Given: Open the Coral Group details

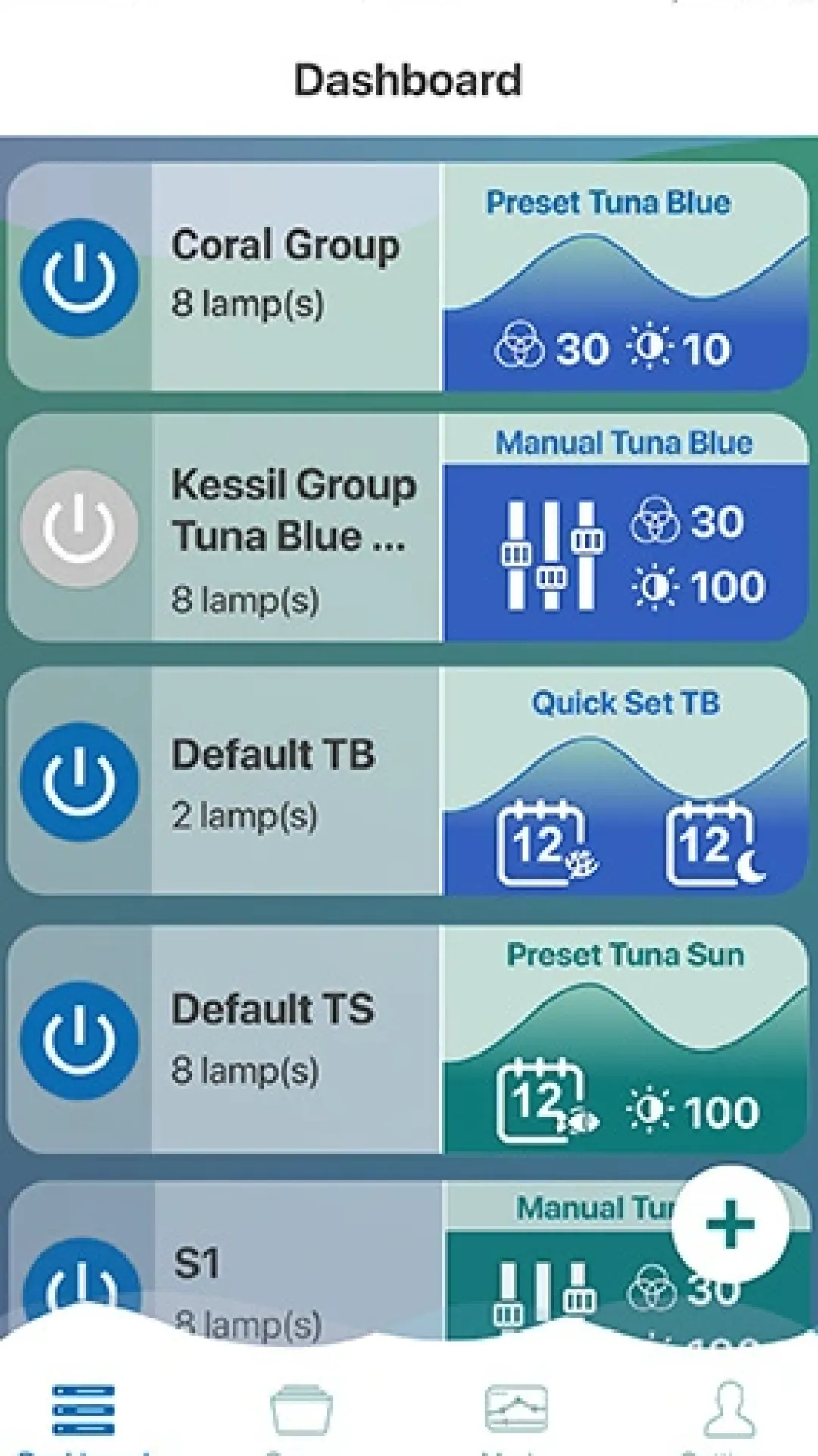Looking at the screenshot, I should (x=297, y=277).
